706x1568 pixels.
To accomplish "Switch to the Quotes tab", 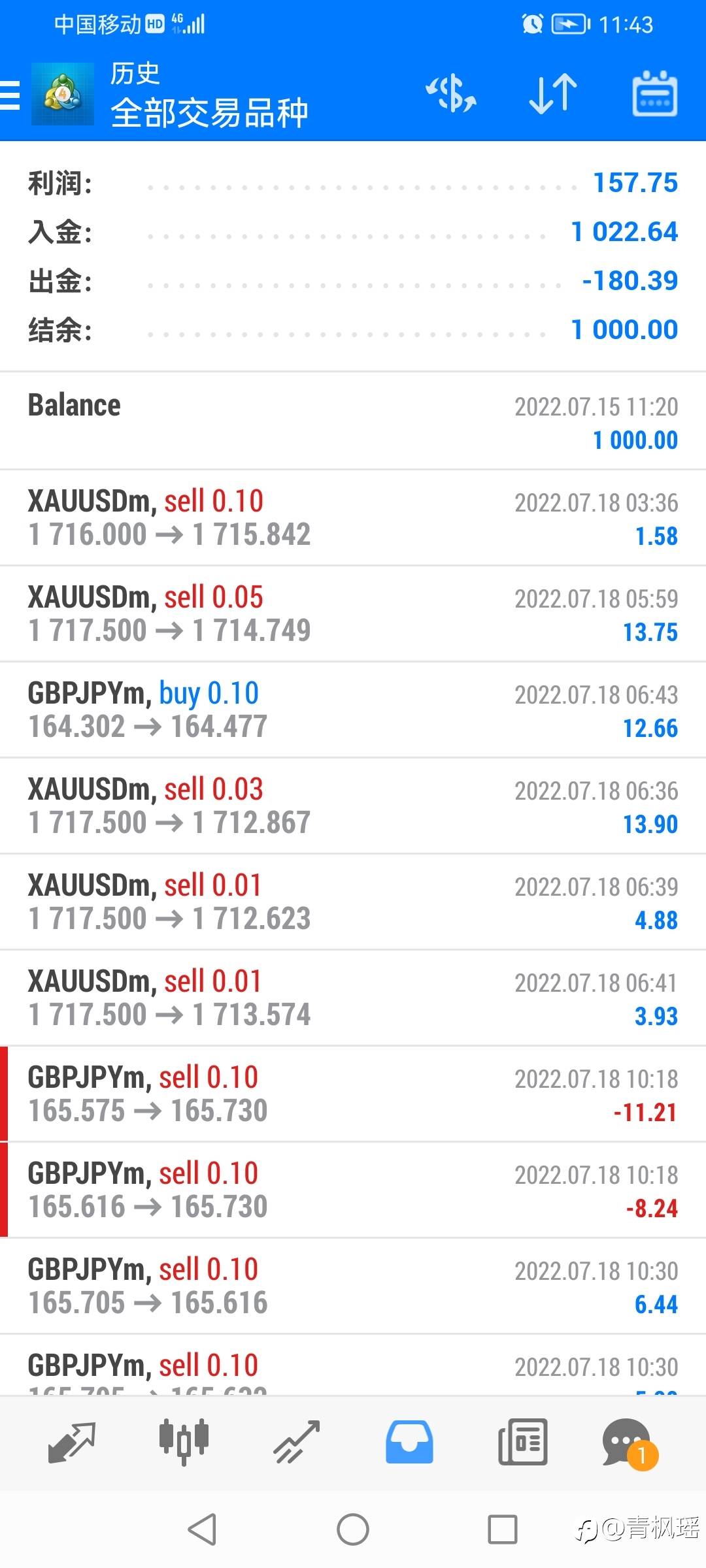I will tap(72, 1441).
